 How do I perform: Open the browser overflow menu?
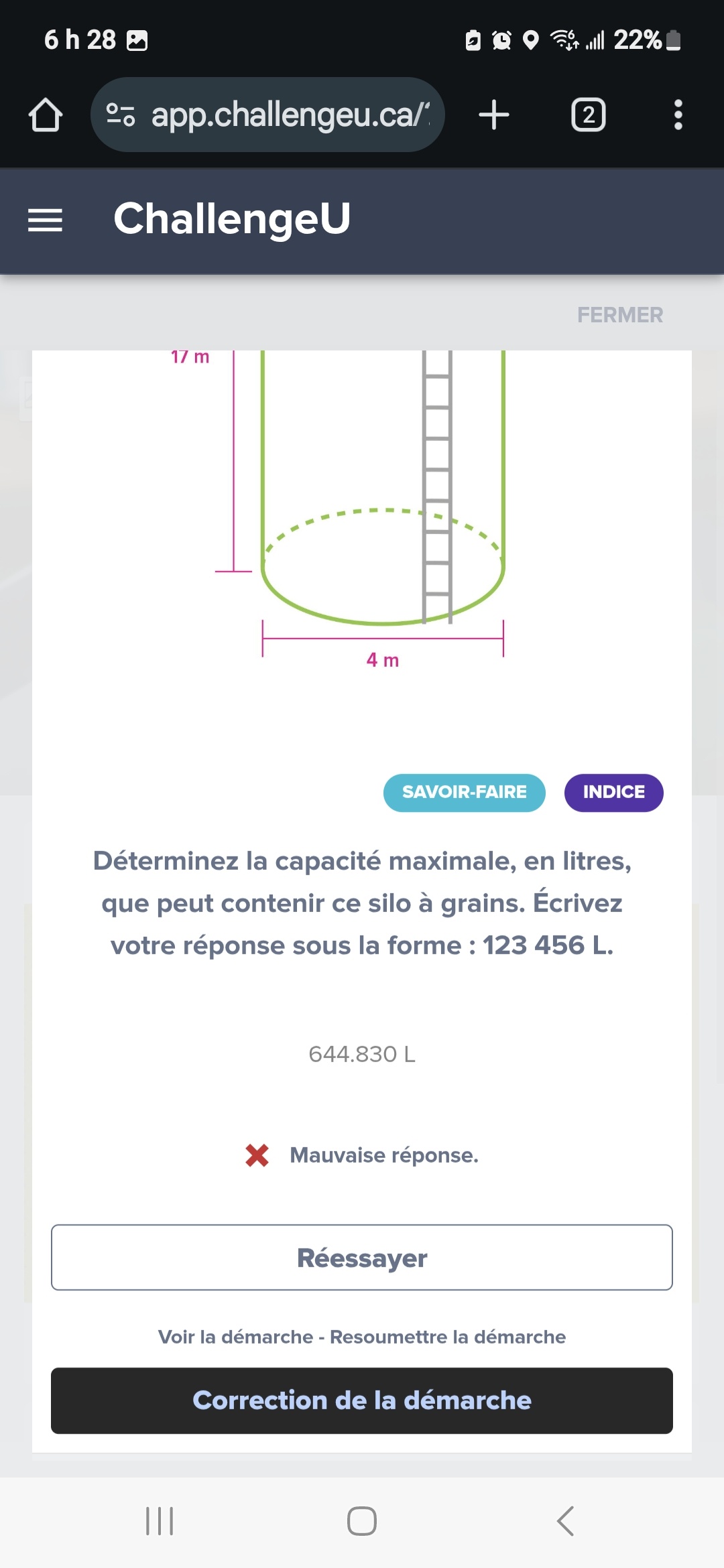click(x=678, y=115)
